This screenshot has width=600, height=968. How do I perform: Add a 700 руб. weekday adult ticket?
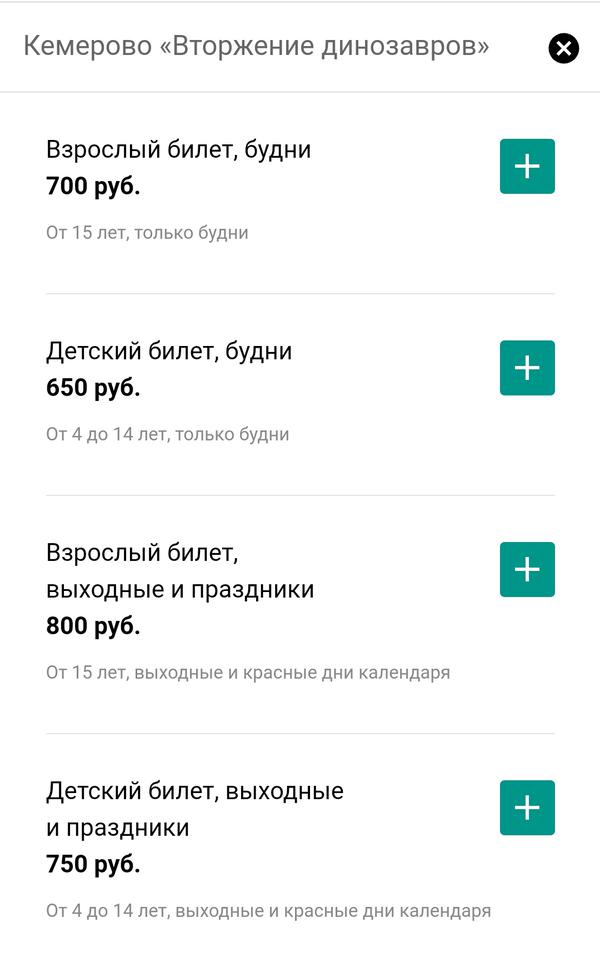[x=527, y=166]
